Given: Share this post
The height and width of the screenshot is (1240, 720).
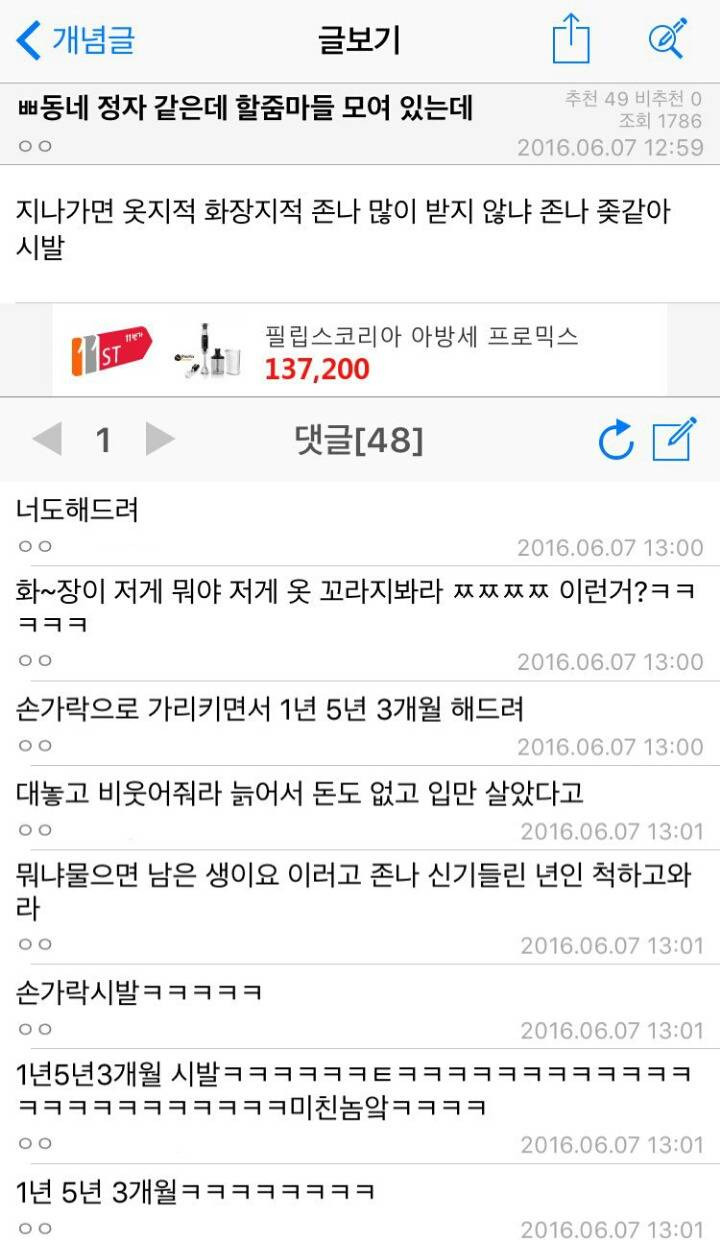Looking at the screenshot, I should (571, 40).
